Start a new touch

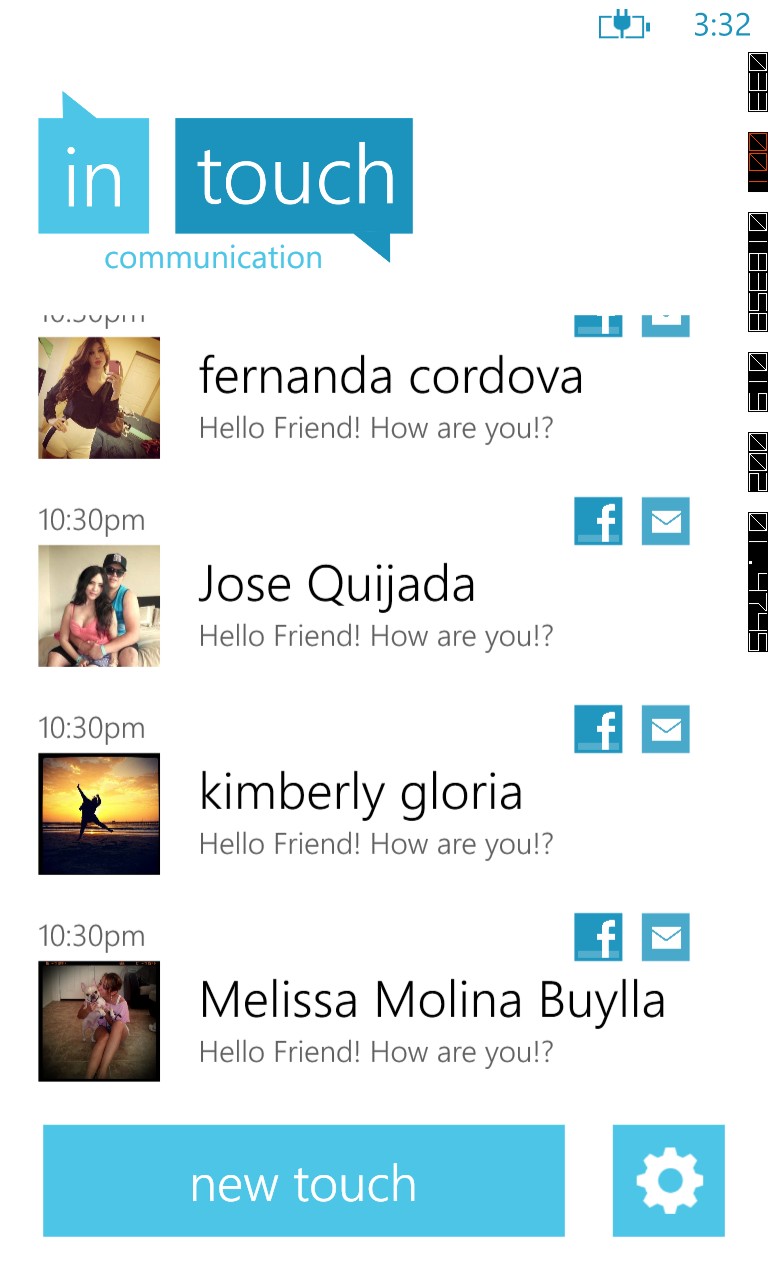303,1181
